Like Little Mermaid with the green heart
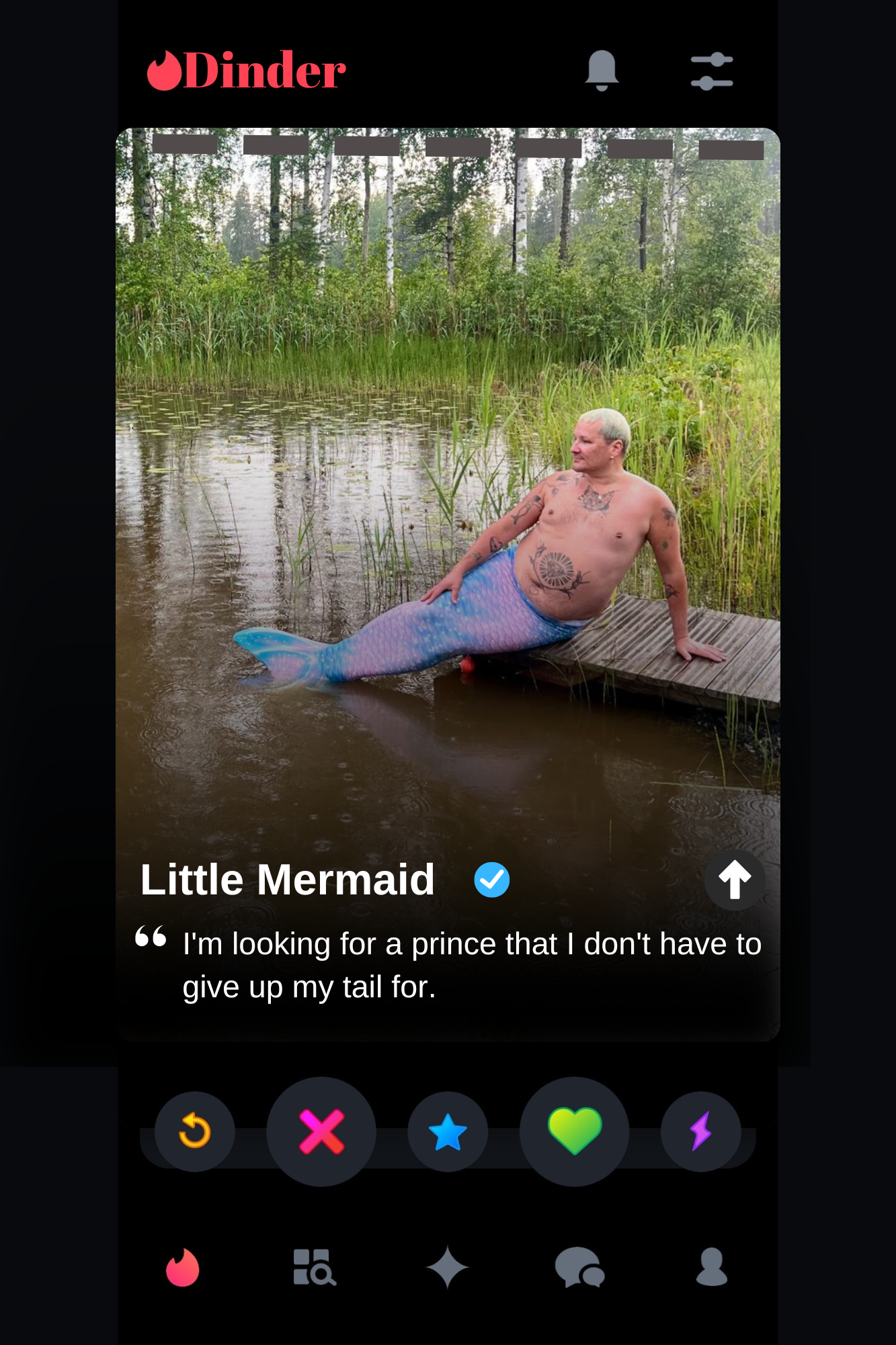 pyautogui.click(x=574, y=1131)
